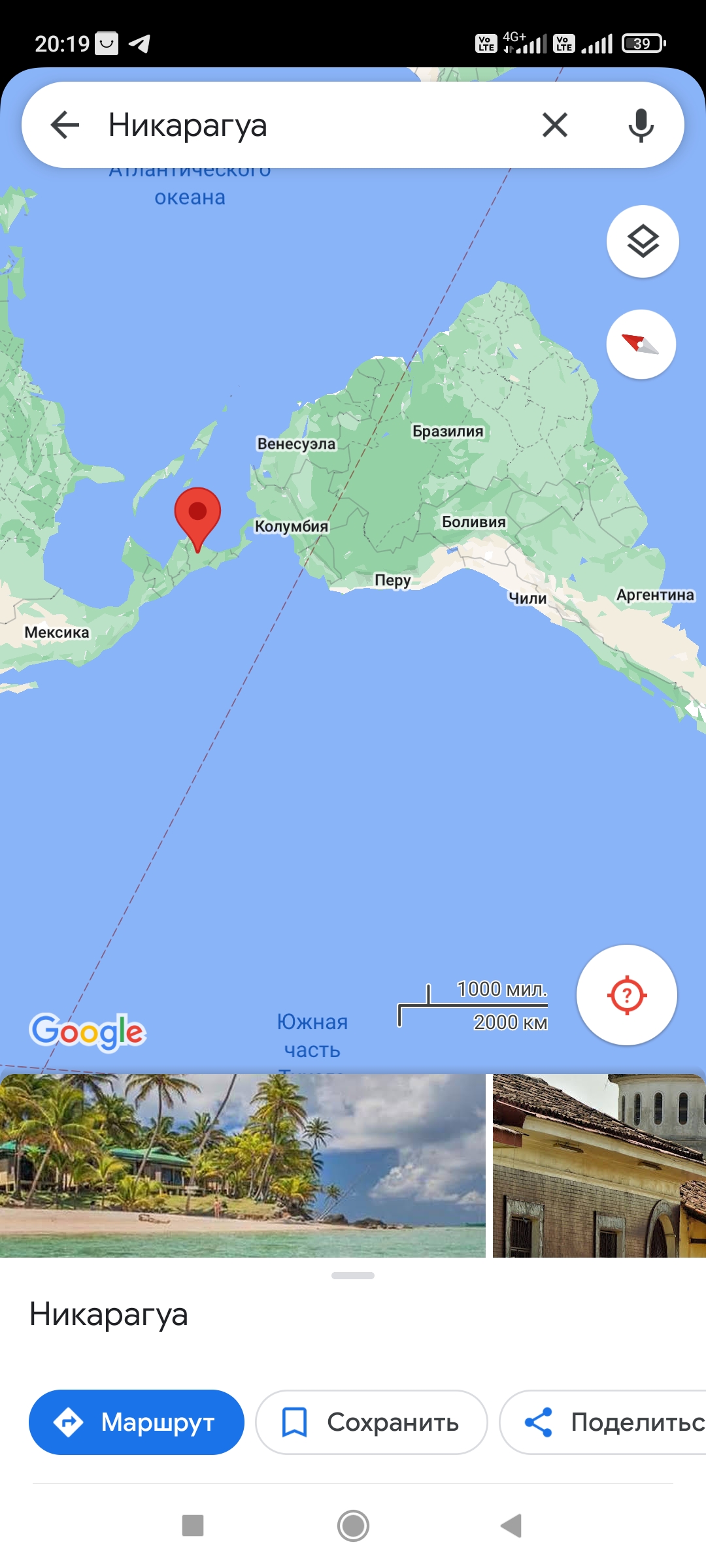Open the map layers selector

click(x=643, y=241)
